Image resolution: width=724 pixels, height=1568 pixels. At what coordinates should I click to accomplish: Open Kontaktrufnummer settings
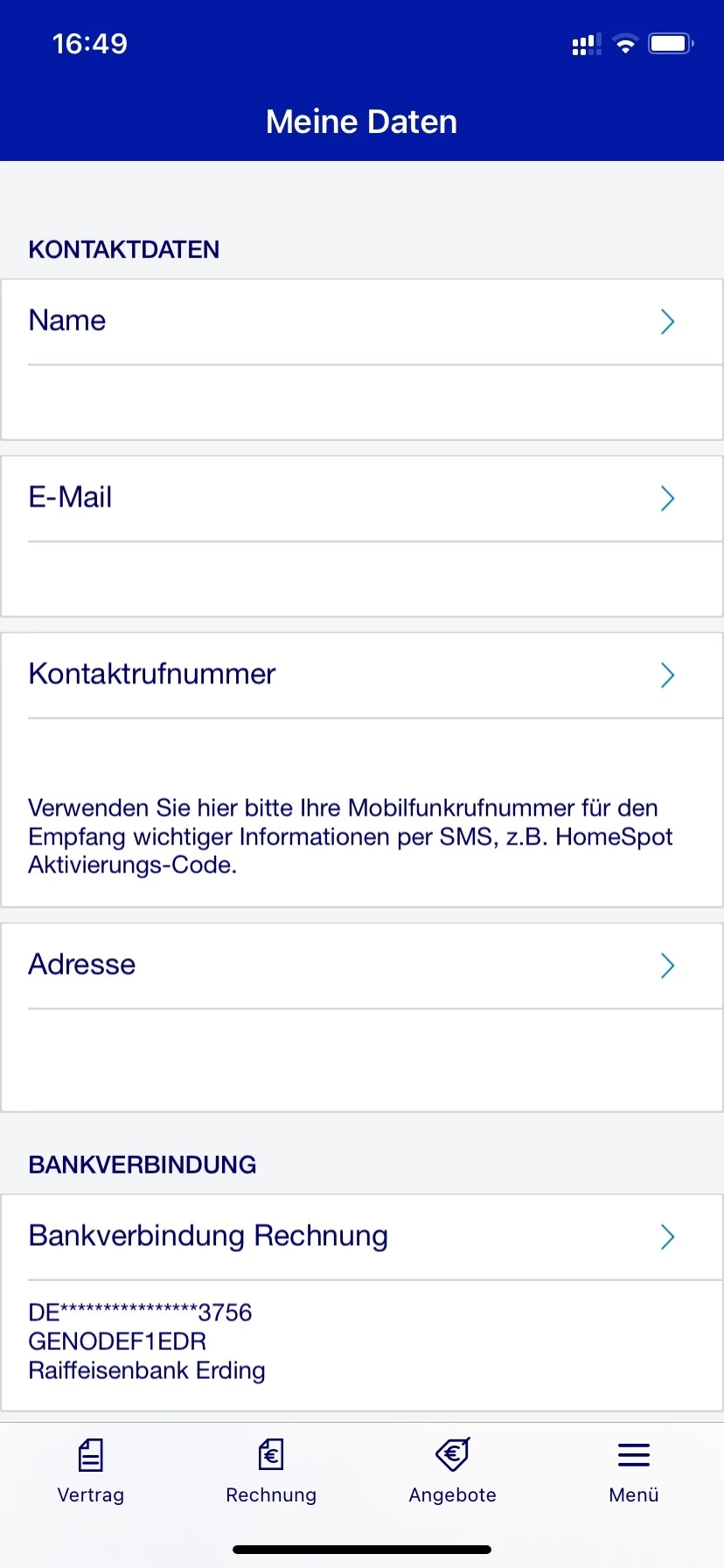coord(362,675)
